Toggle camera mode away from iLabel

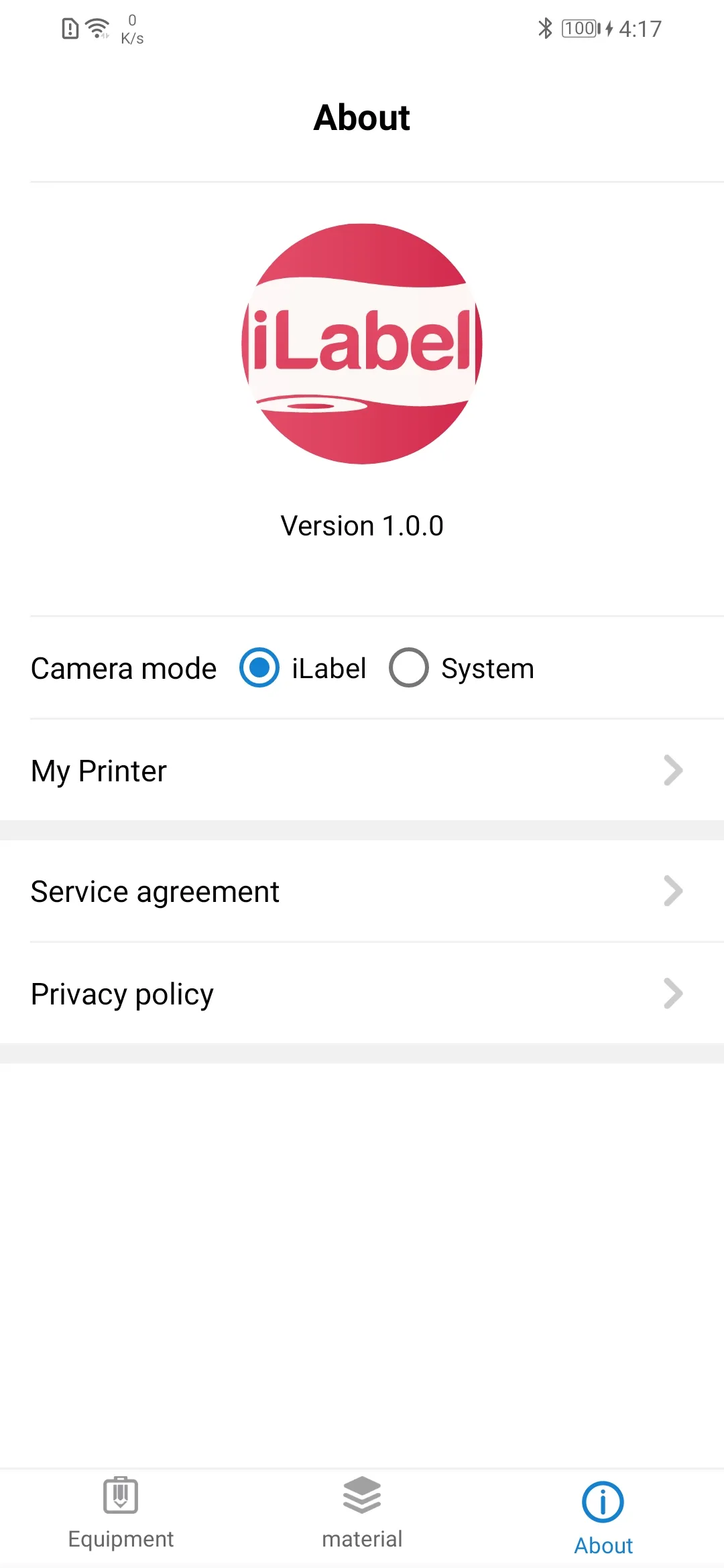click(409, 667)
